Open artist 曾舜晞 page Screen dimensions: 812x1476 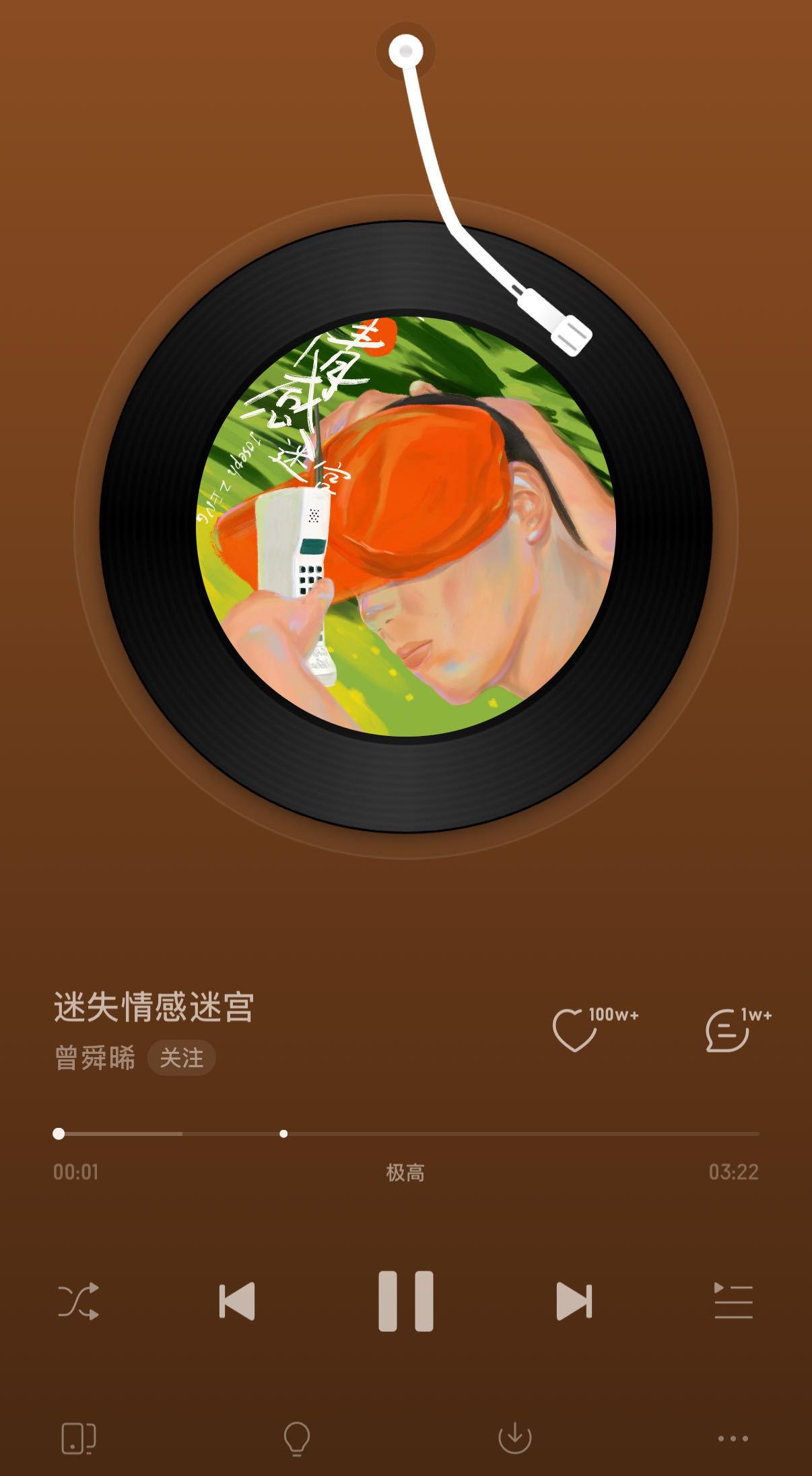(x=94, y=1058)
